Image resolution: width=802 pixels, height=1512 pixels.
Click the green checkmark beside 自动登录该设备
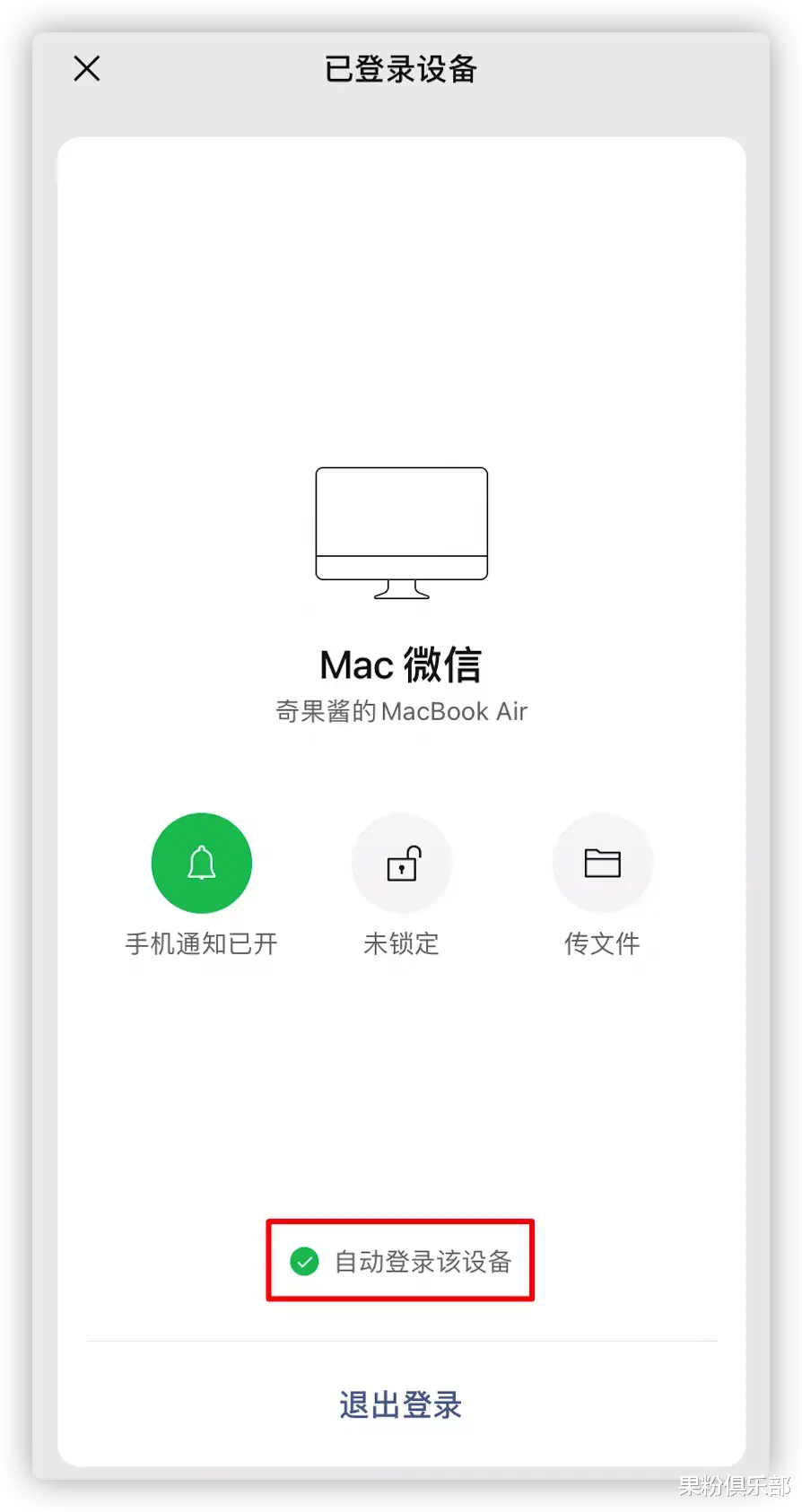(x=304, y=1261)
